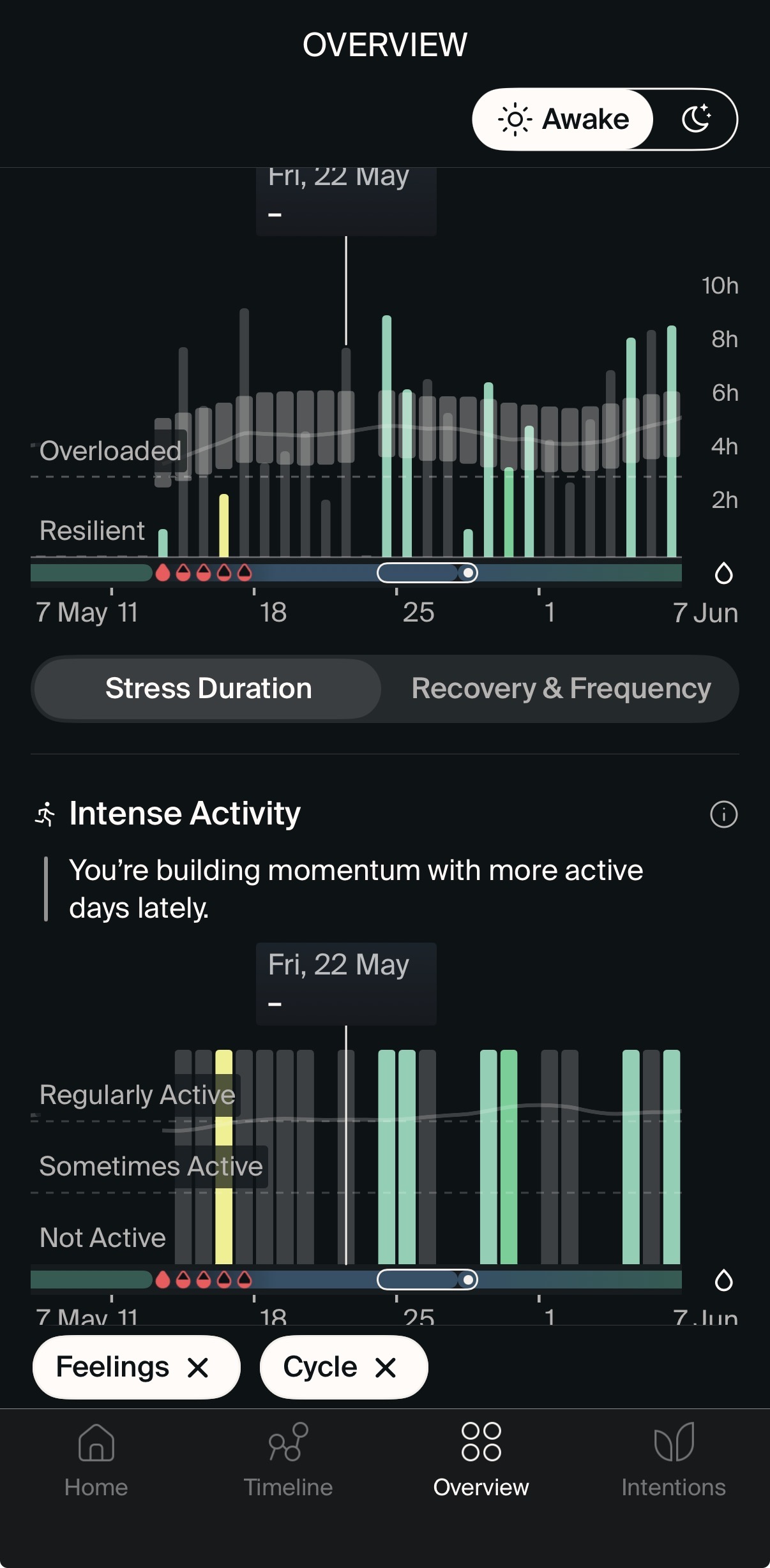Tap the drop icon beside stress chart
This screenshot has height=1568, width=770.
coord(723,573)
